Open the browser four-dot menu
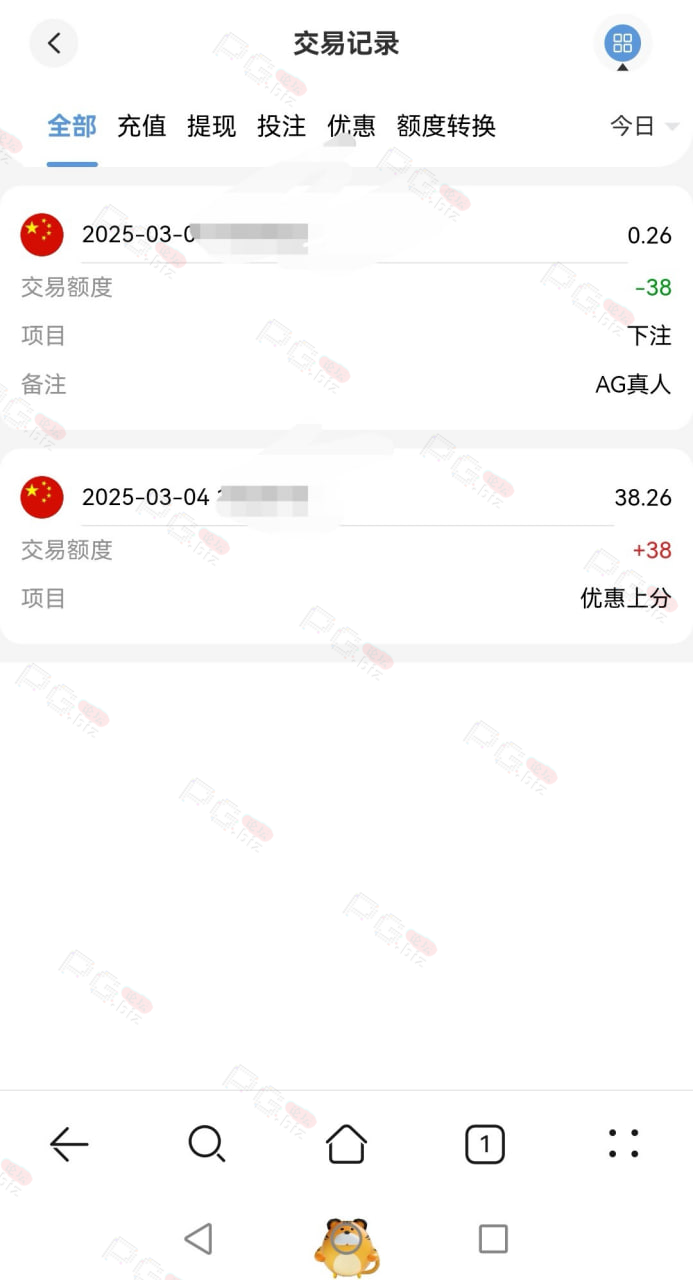 click(x=623, y=1143)
